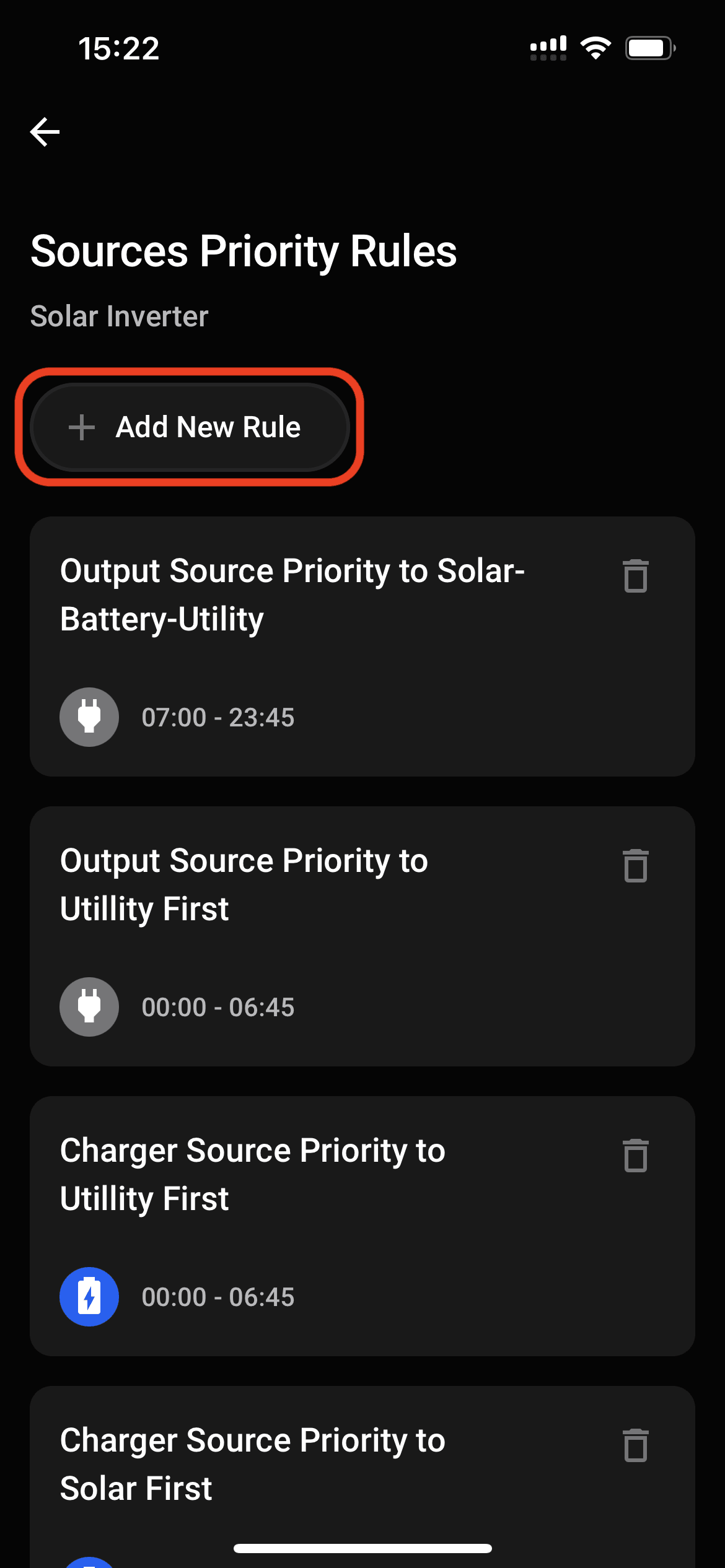Tap the Sources Priority Rules heading

click(x=244, y=251)
